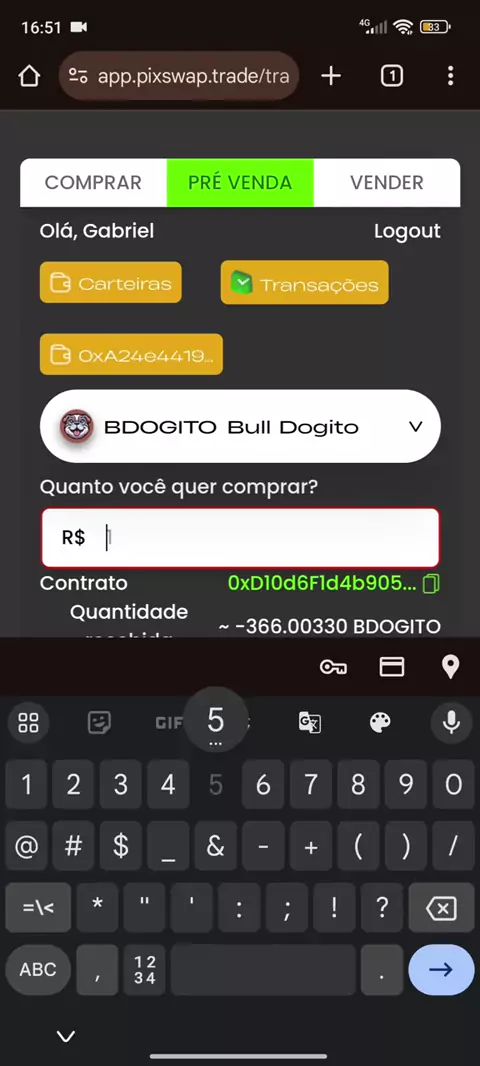Viewport: 480px width, 1066px height.
Task: Switch to the COMPRAR tab
Action: [93, 182]
